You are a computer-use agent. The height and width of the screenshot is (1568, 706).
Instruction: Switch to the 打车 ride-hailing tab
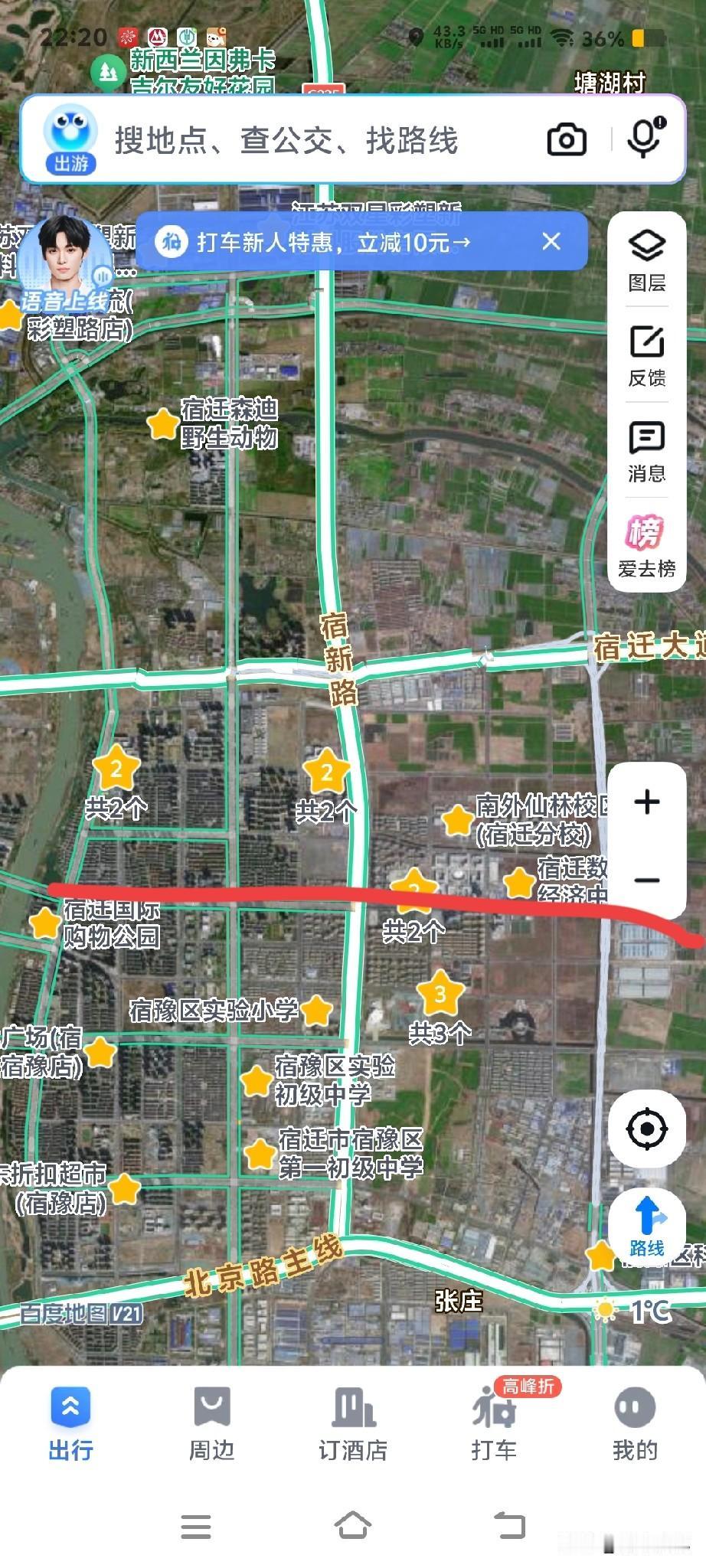coord(494,1424)
